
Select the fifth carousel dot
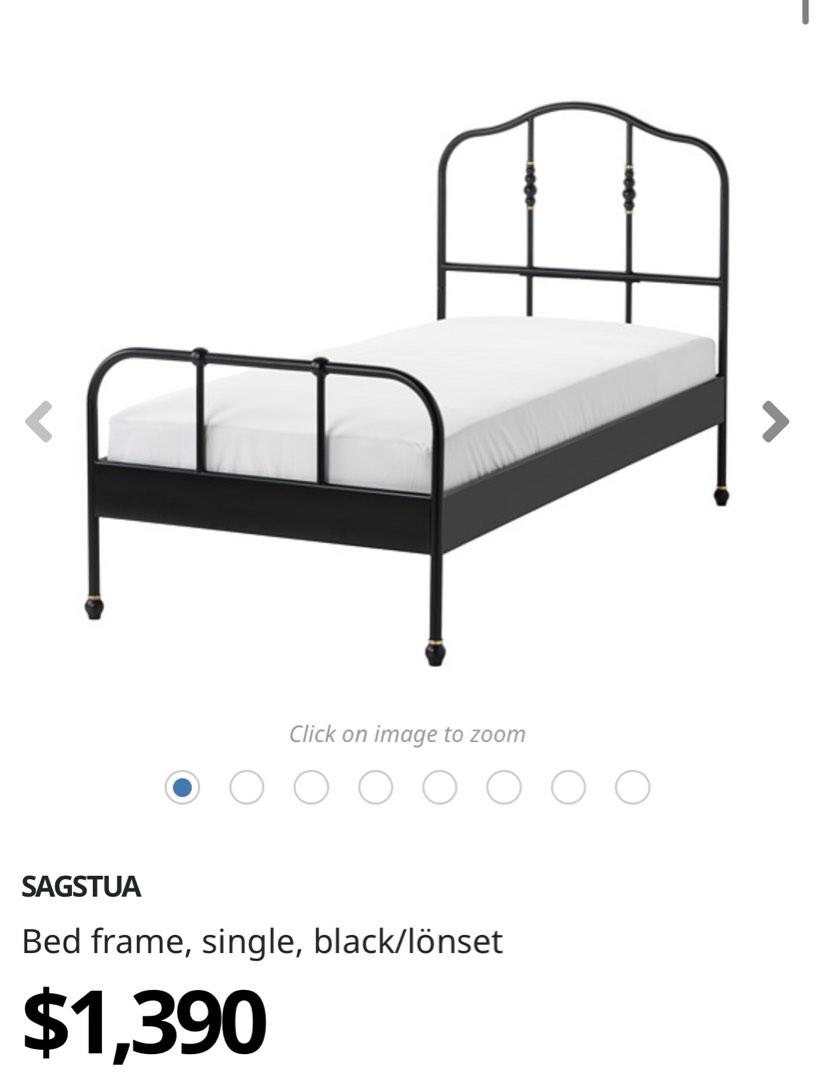point(438,789)
